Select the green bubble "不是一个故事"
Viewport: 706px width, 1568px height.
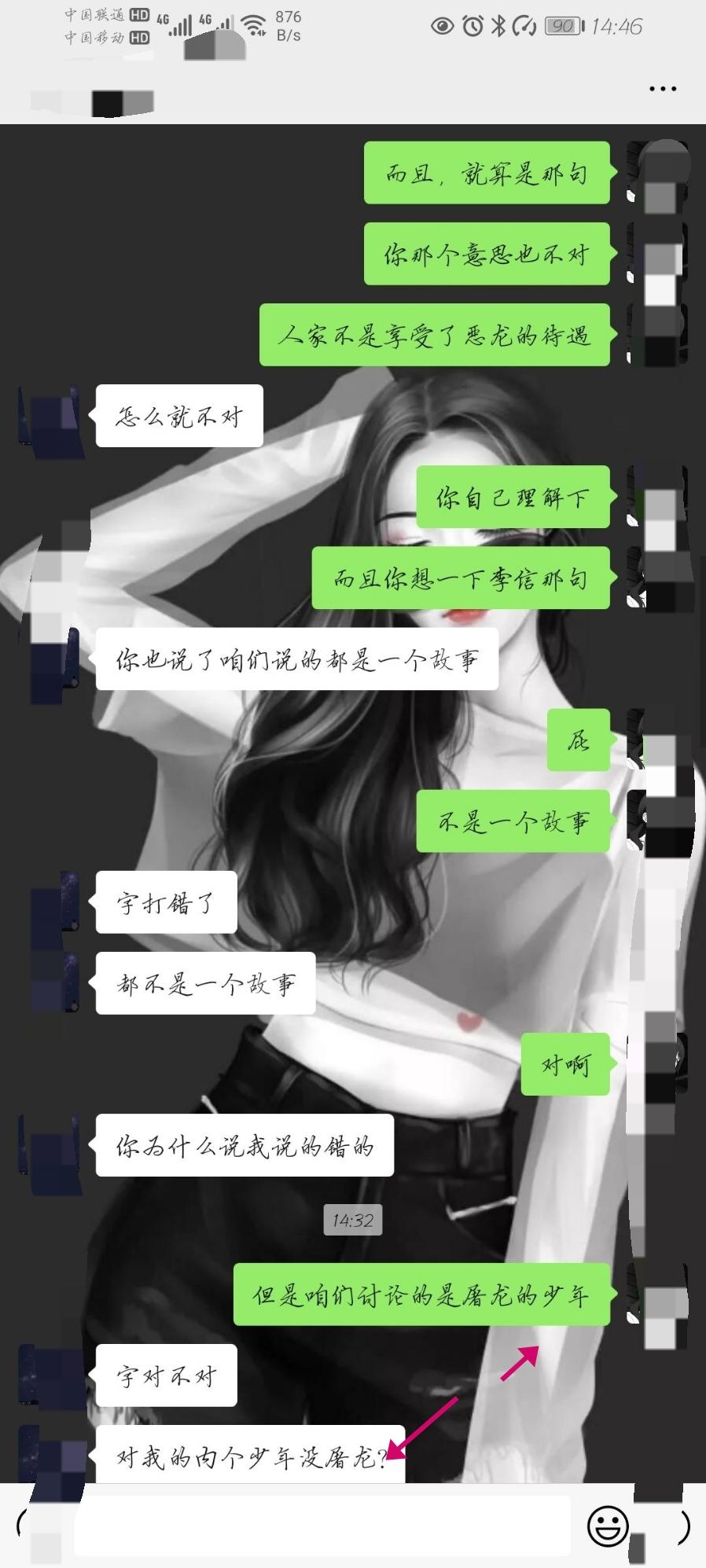tap(512, 819)
